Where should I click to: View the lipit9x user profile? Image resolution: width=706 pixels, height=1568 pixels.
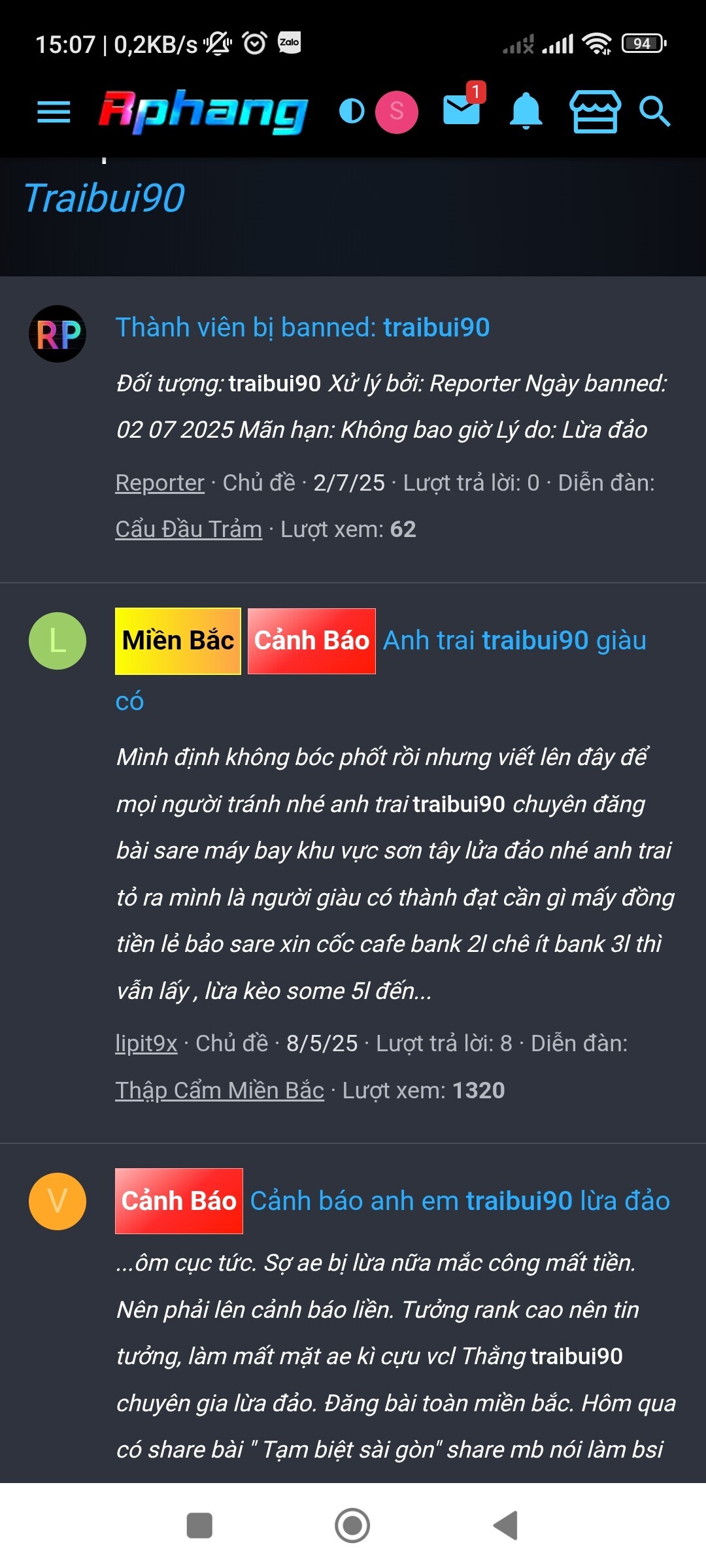point(146,1043)
